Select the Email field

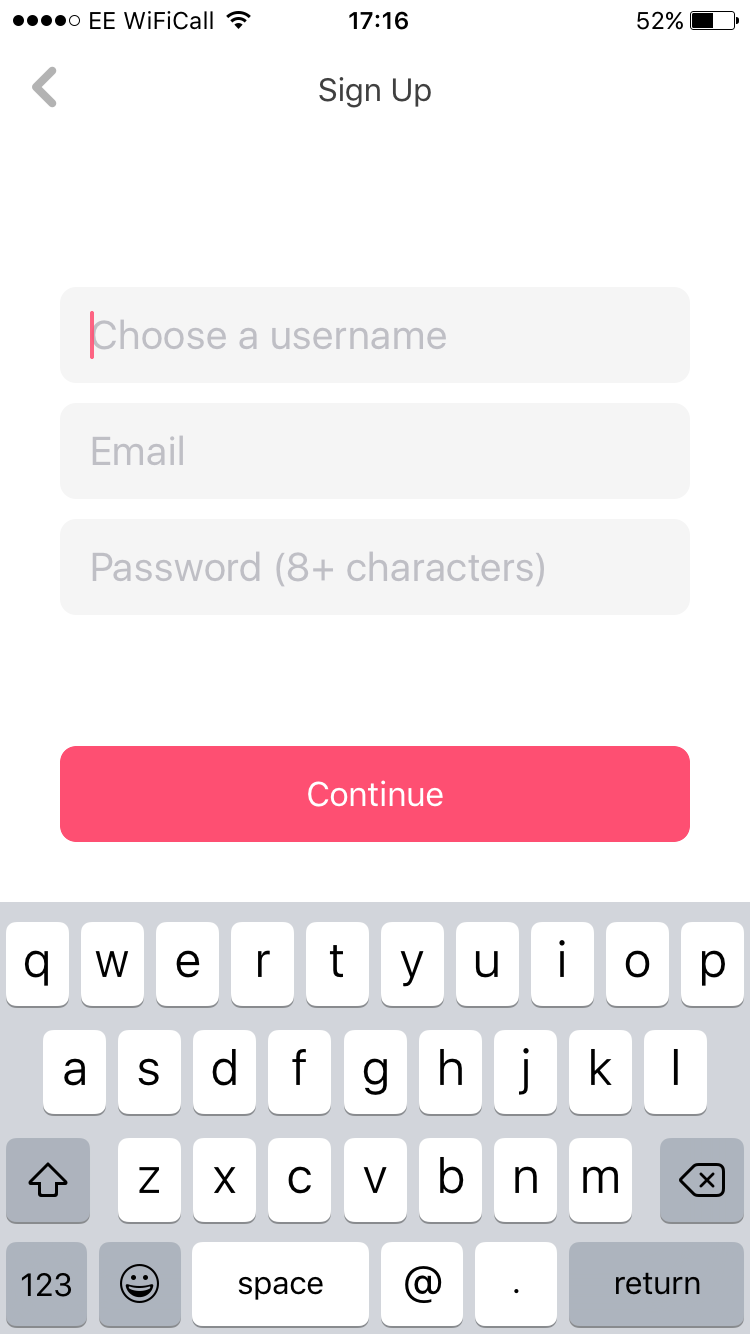pyautogui.click(x=374, y=451)
